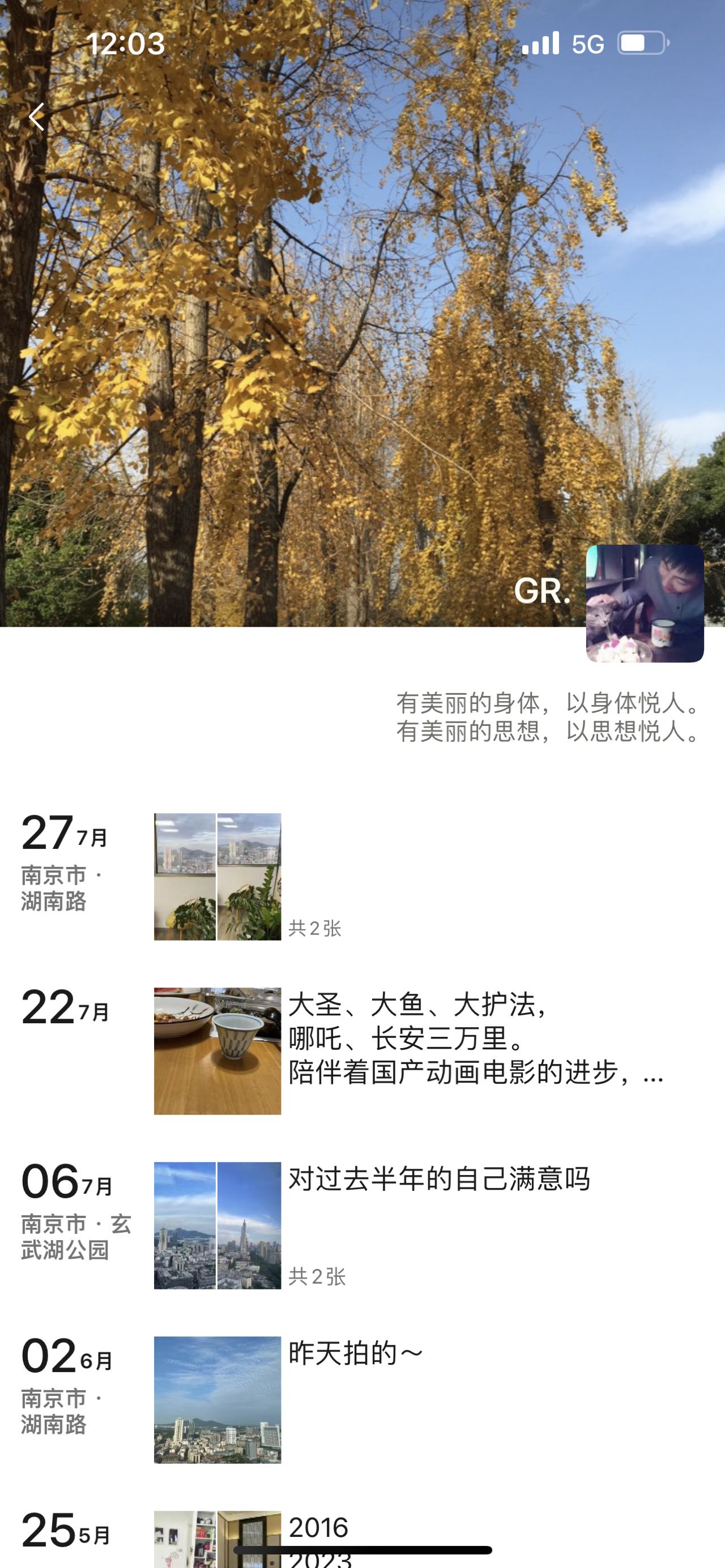View the 06 July Xuanwu Lake post

tap(438, 1179)
